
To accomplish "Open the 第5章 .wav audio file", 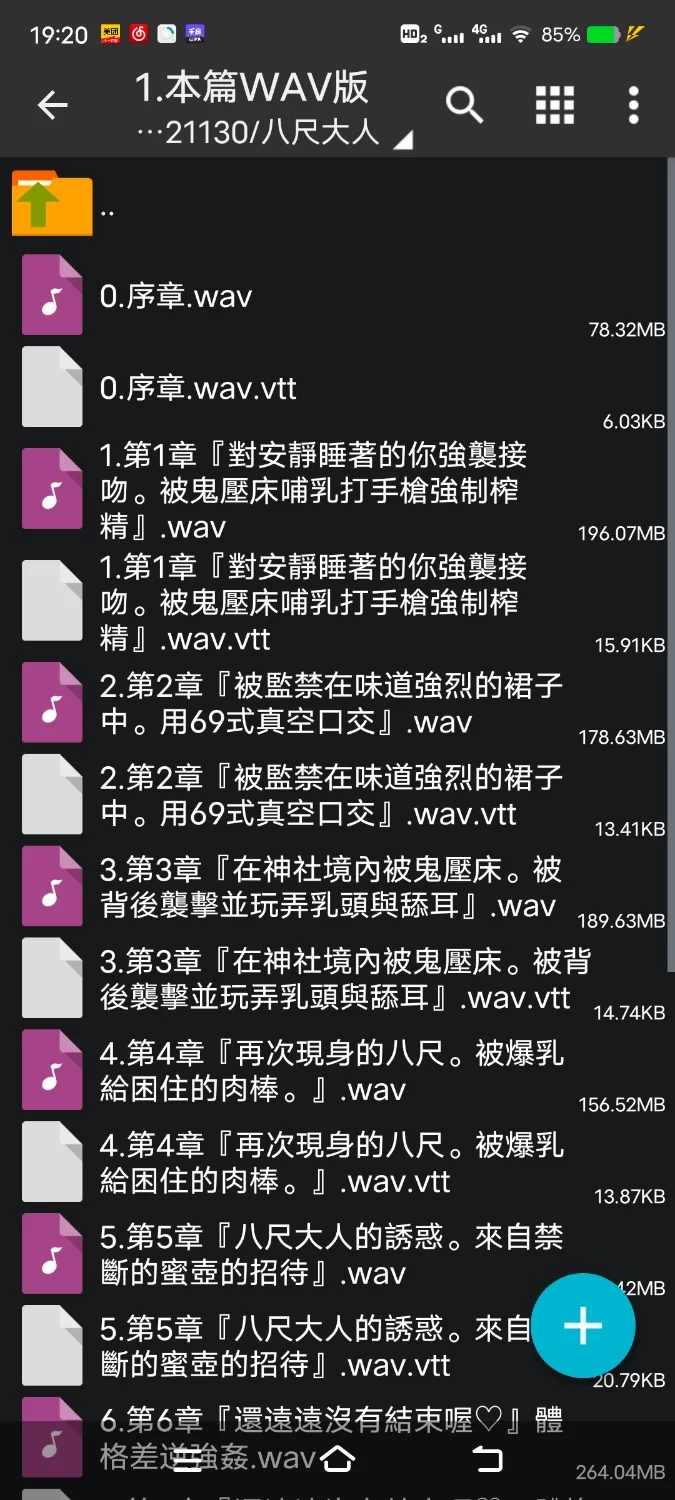I will [300, 1255].
